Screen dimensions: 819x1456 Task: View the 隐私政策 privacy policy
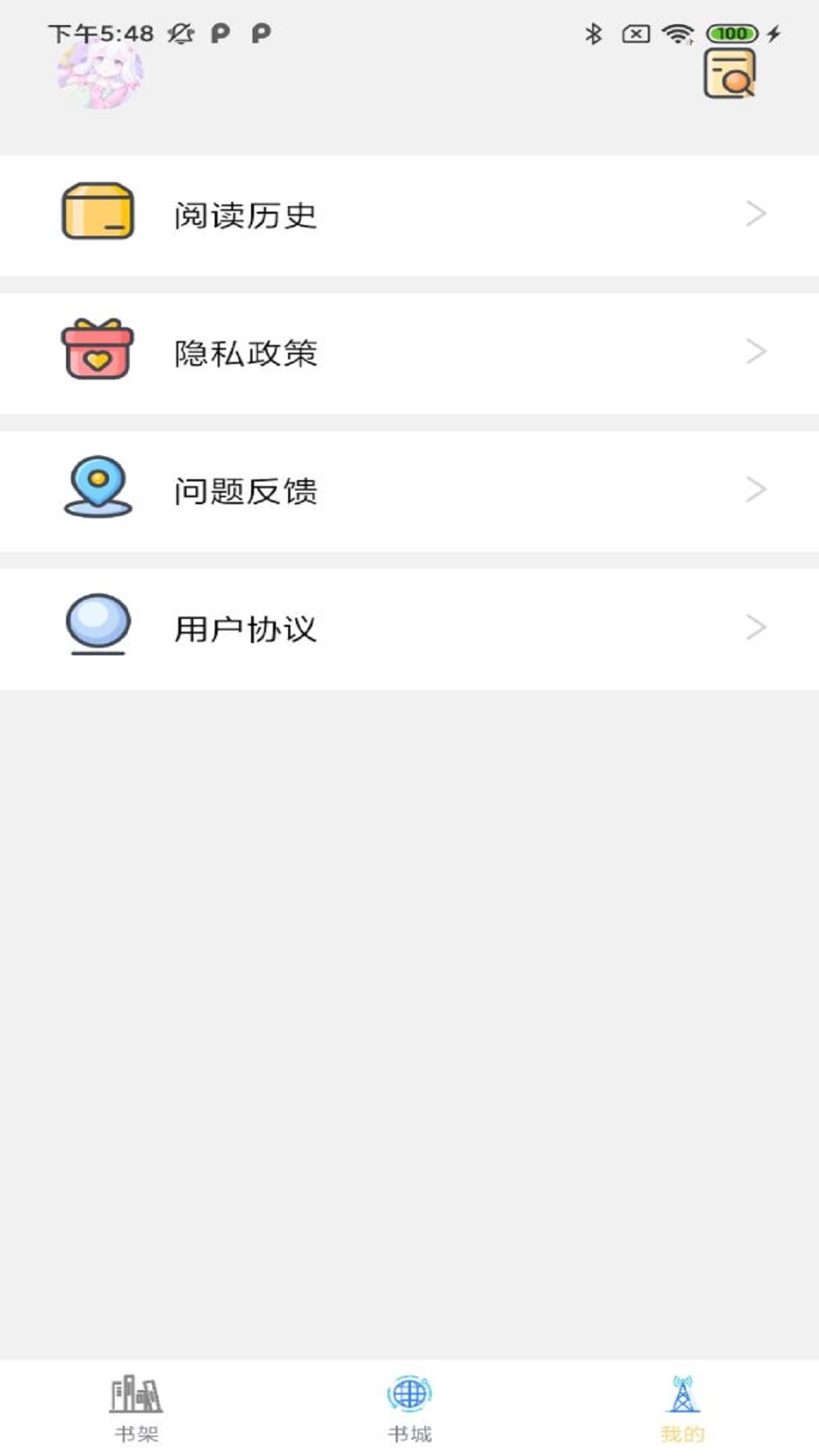tap(409, 353)
